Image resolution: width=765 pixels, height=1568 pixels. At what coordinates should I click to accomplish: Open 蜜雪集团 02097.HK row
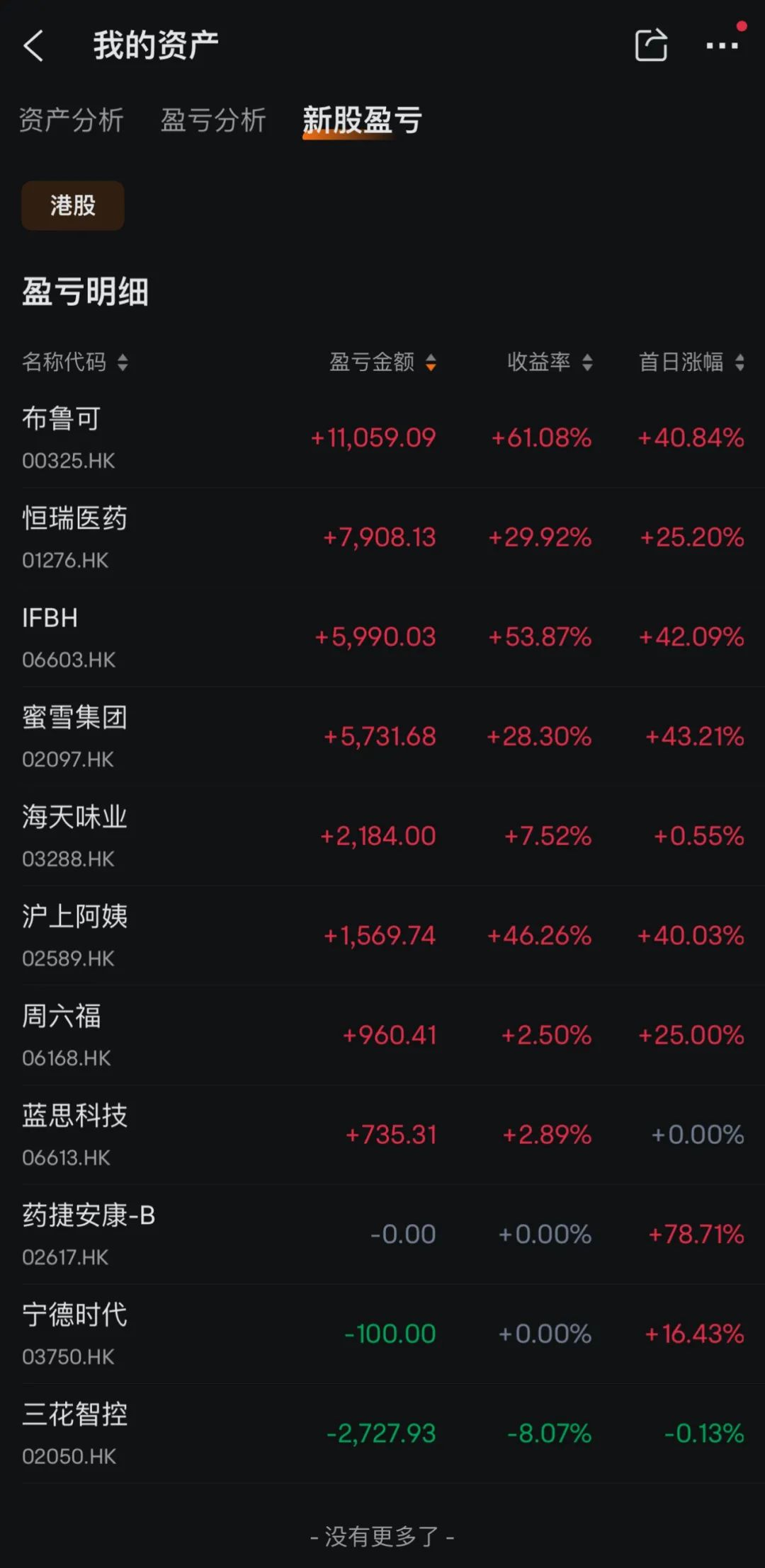click(x=382, y=737)
